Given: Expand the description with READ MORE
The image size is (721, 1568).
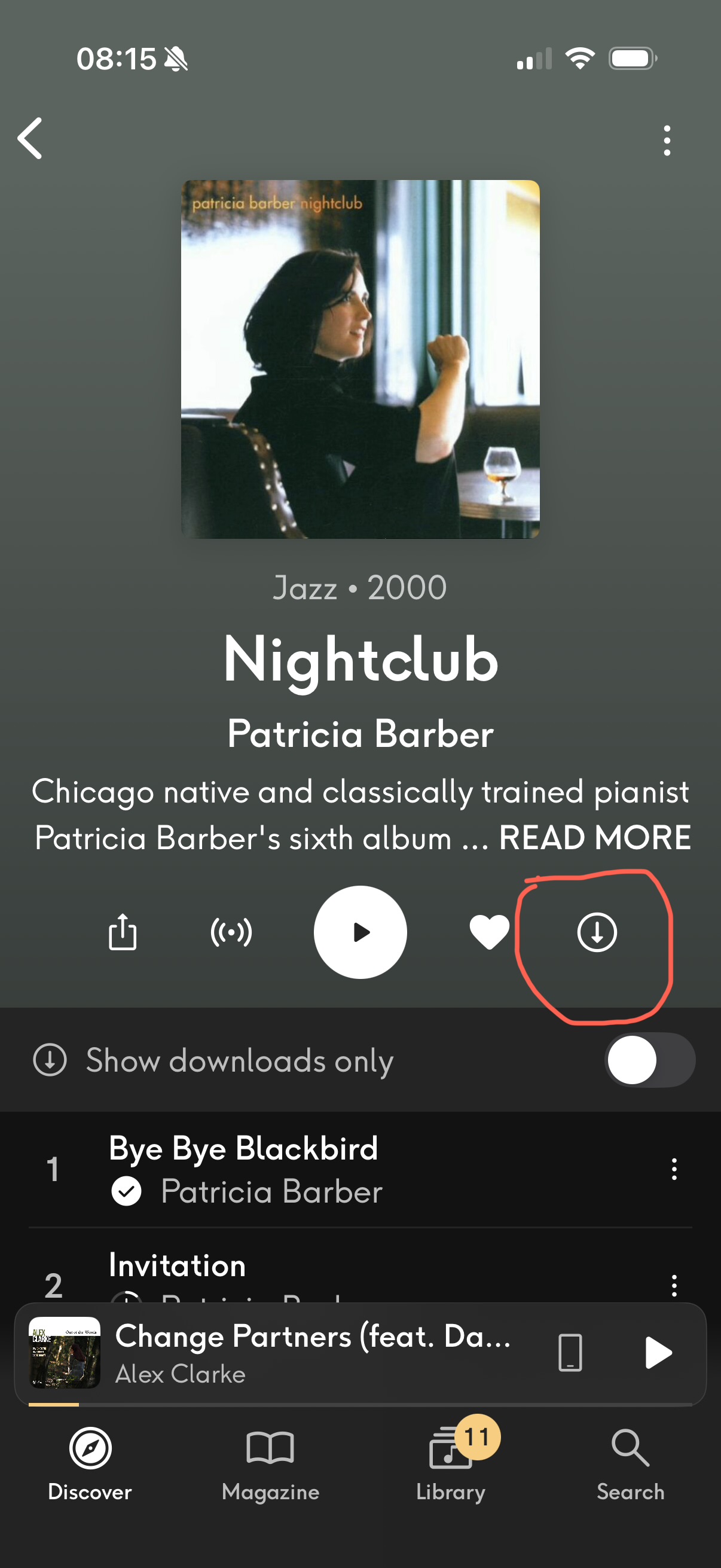Looking at the screenshot, I should 594,838.
